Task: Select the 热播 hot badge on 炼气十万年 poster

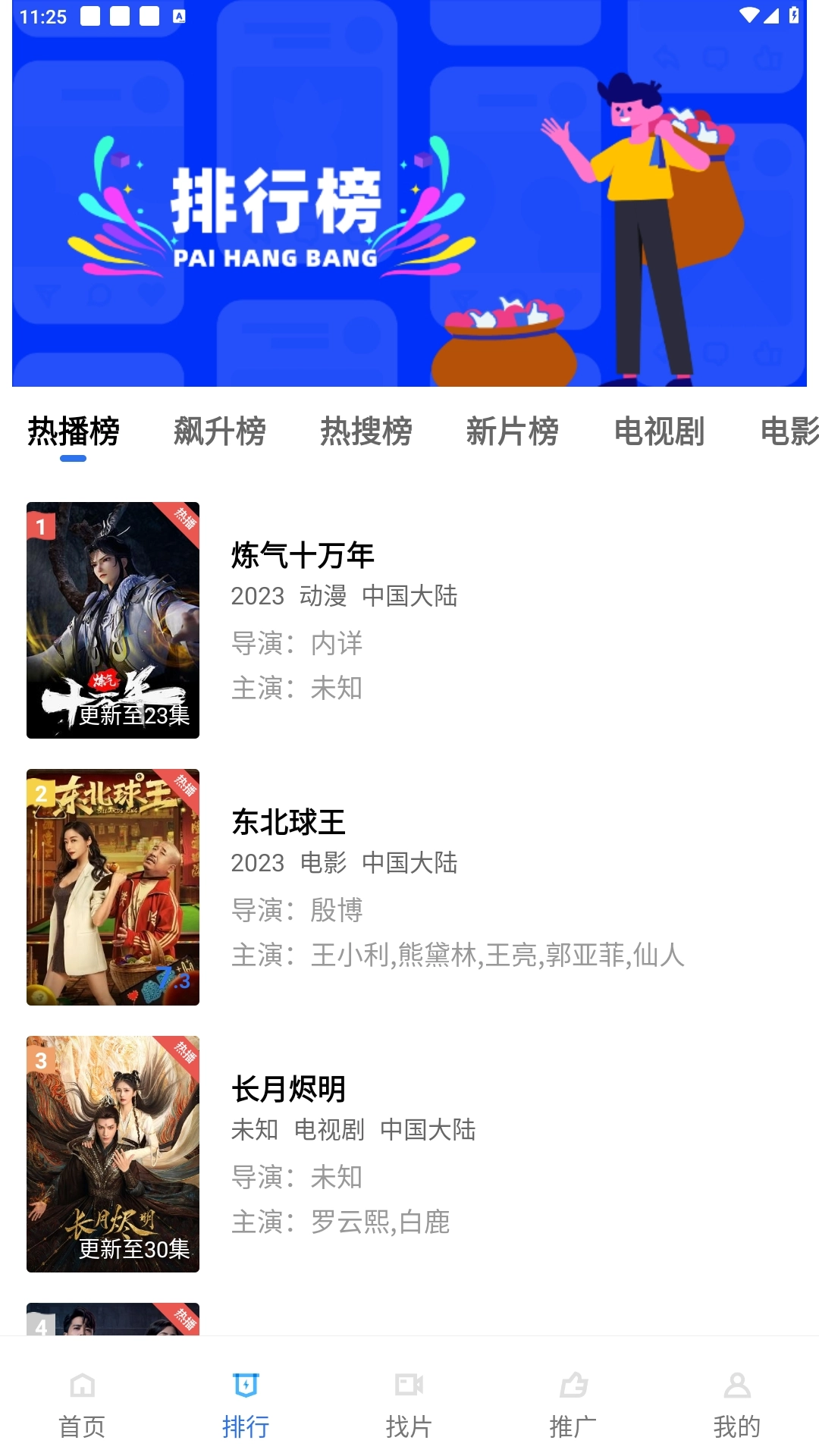Action: (184, 518)
